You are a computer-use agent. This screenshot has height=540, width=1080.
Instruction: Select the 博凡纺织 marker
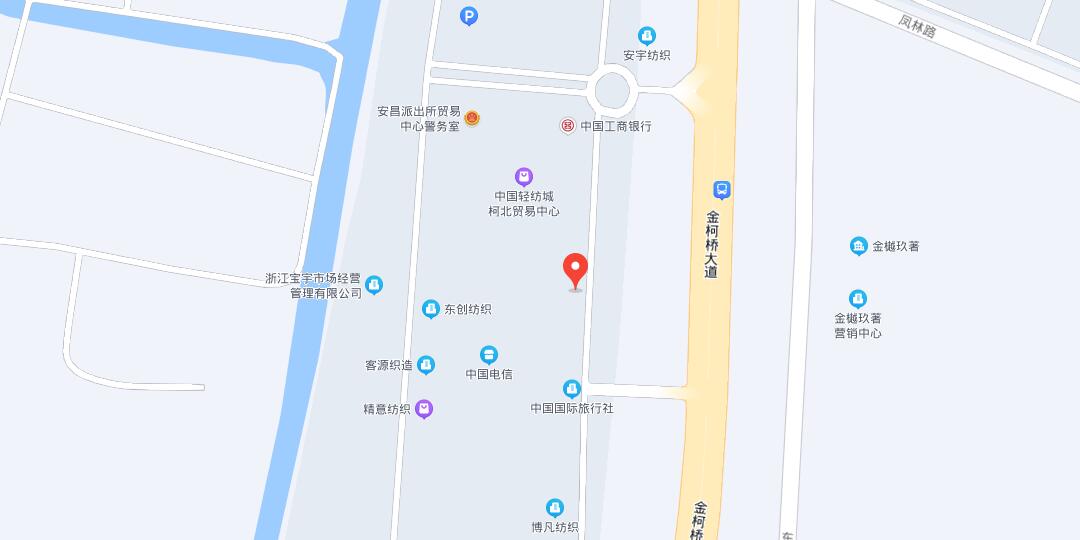(555, 508)
